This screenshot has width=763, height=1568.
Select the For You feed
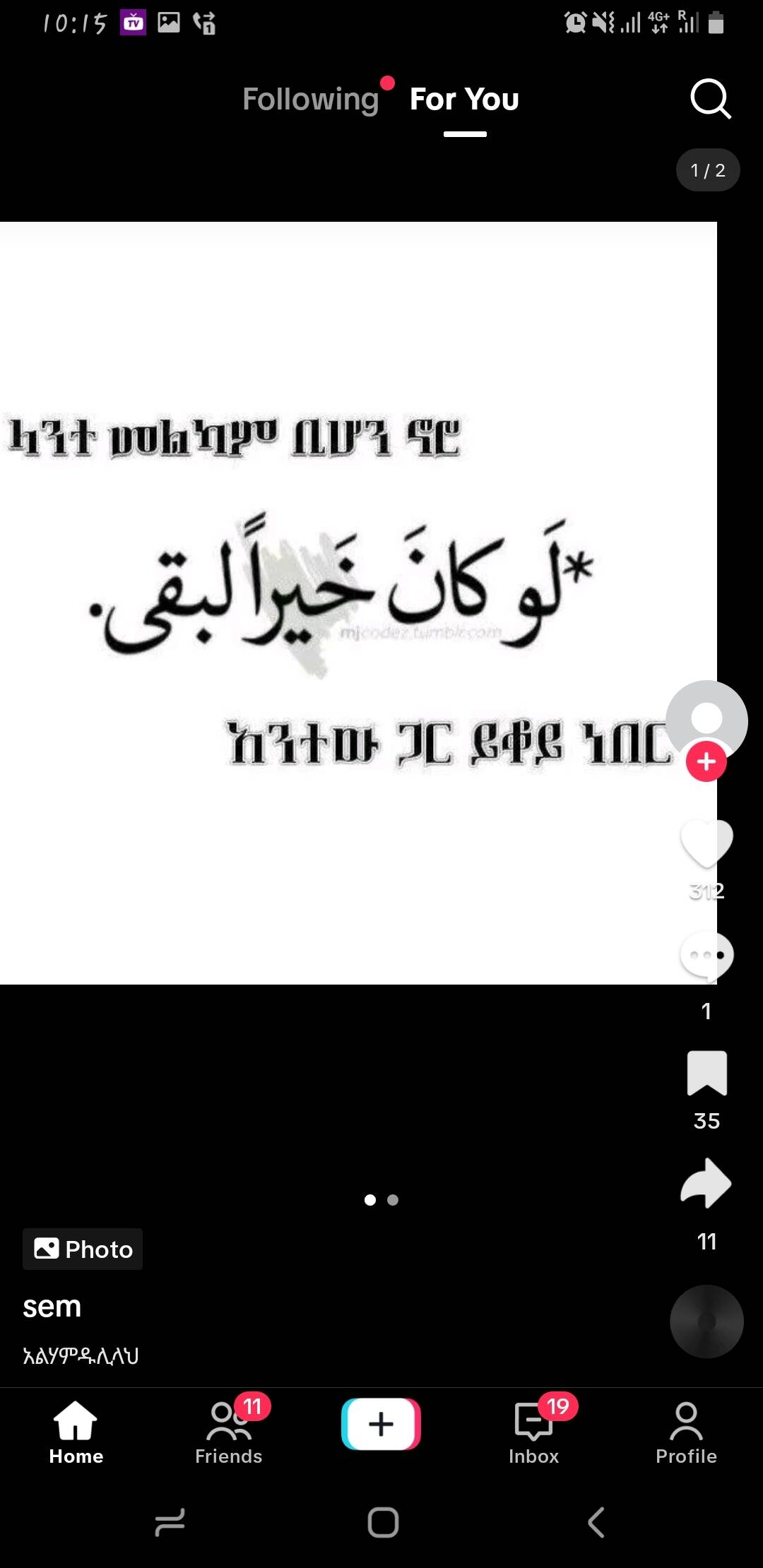tap(464, 100)
